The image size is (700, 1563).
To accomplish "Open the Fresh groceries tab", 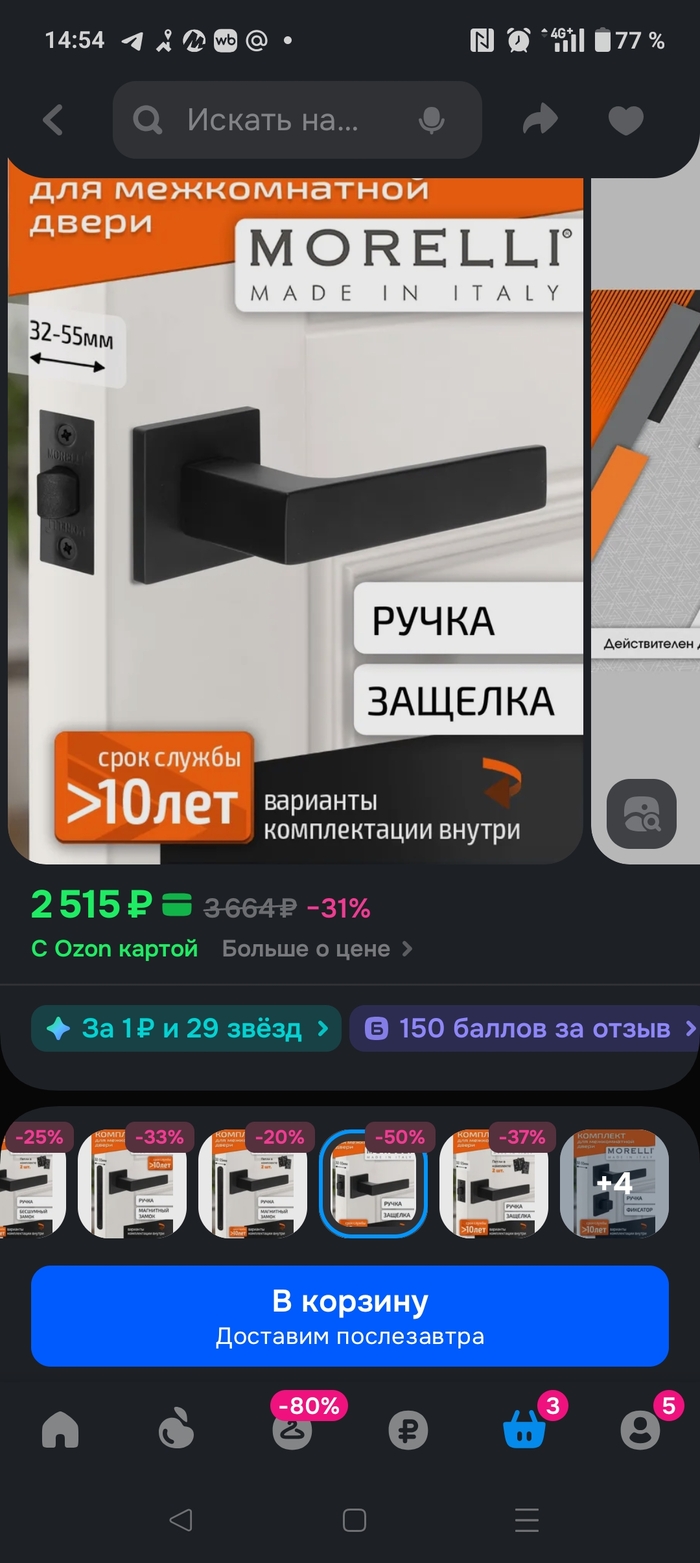I will click(x=176, y=1431).
